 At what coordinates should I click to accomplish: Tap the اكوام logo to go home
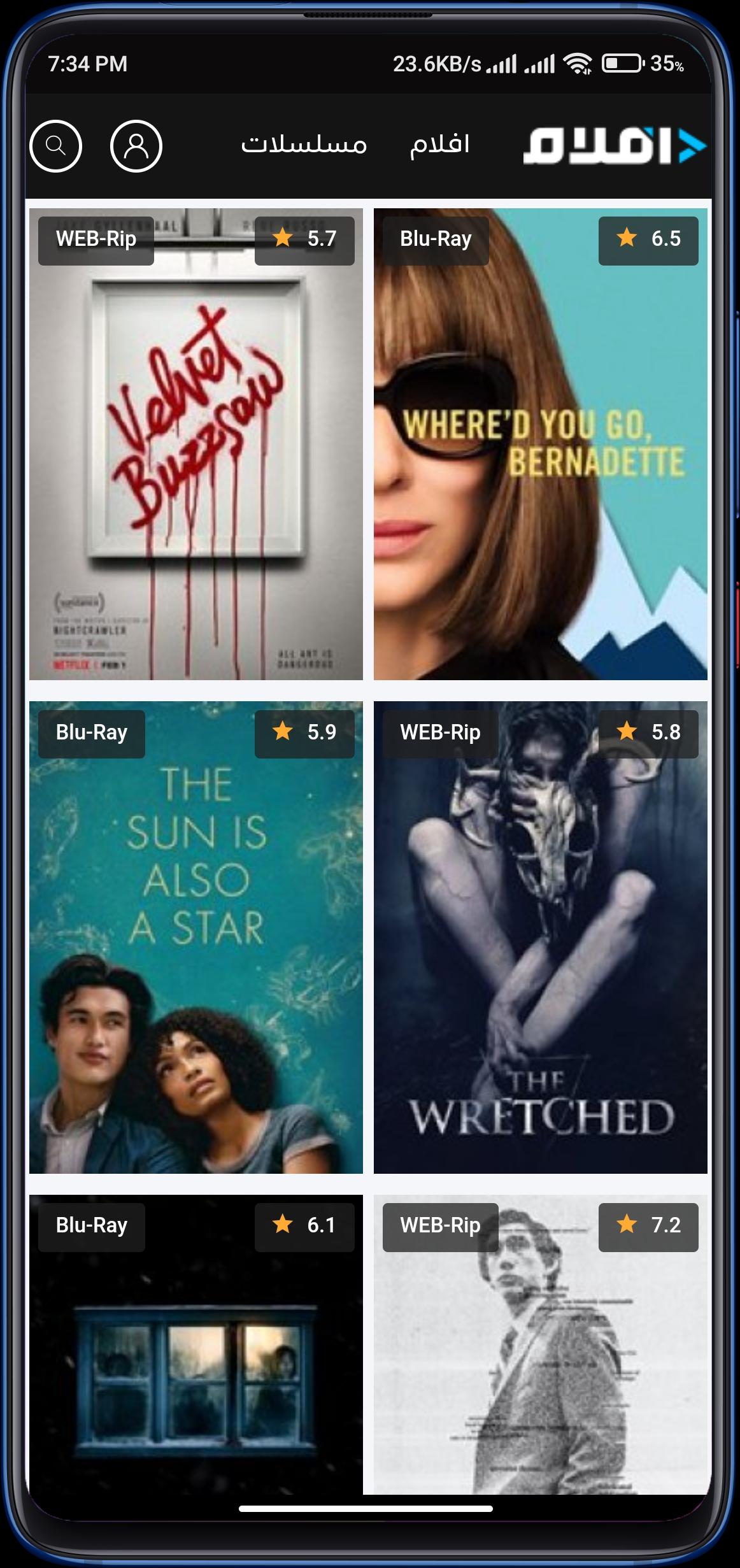coord(615,146)
